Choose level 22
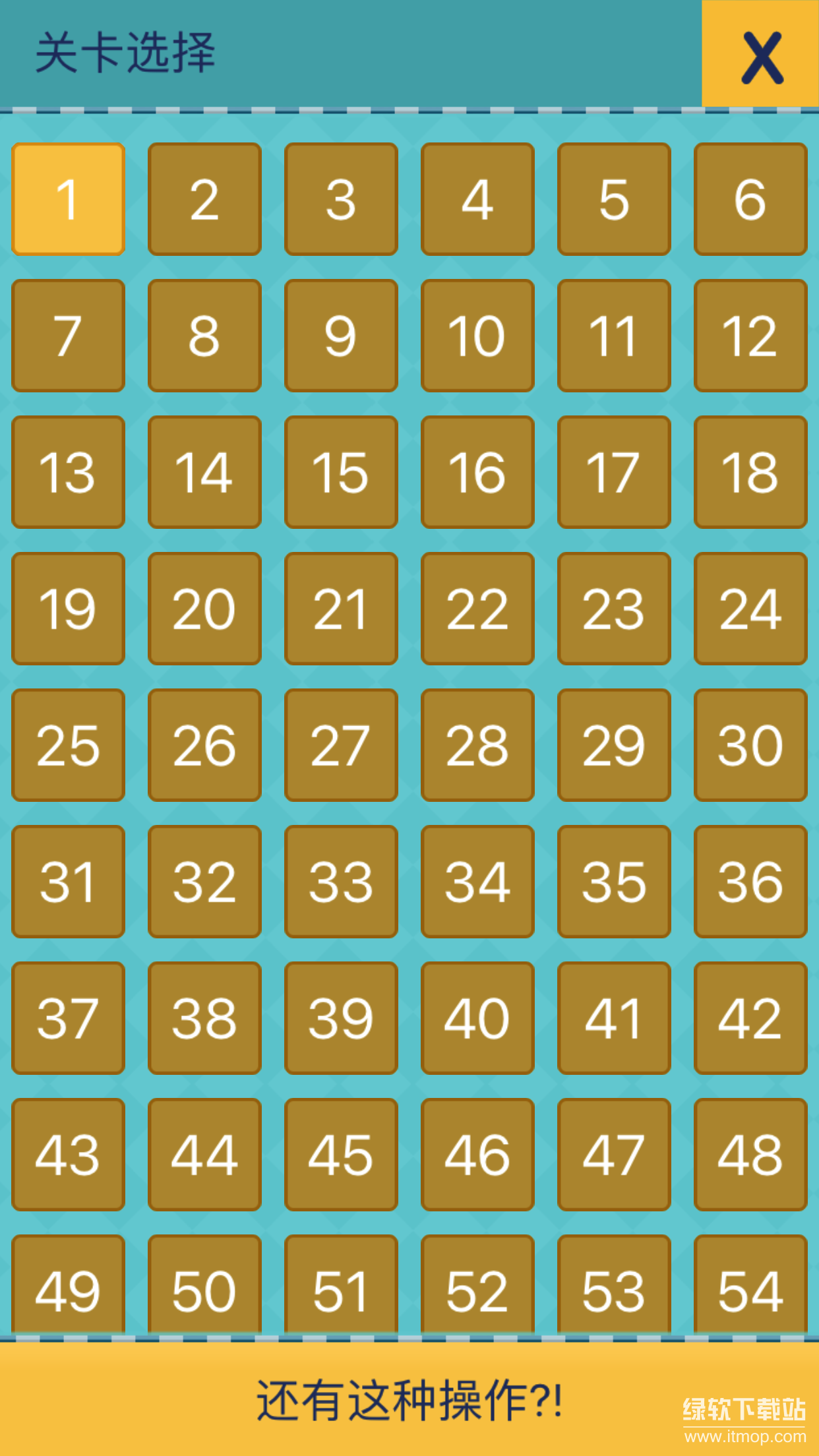Screen dimensions: 819x1456 (477, 609)
